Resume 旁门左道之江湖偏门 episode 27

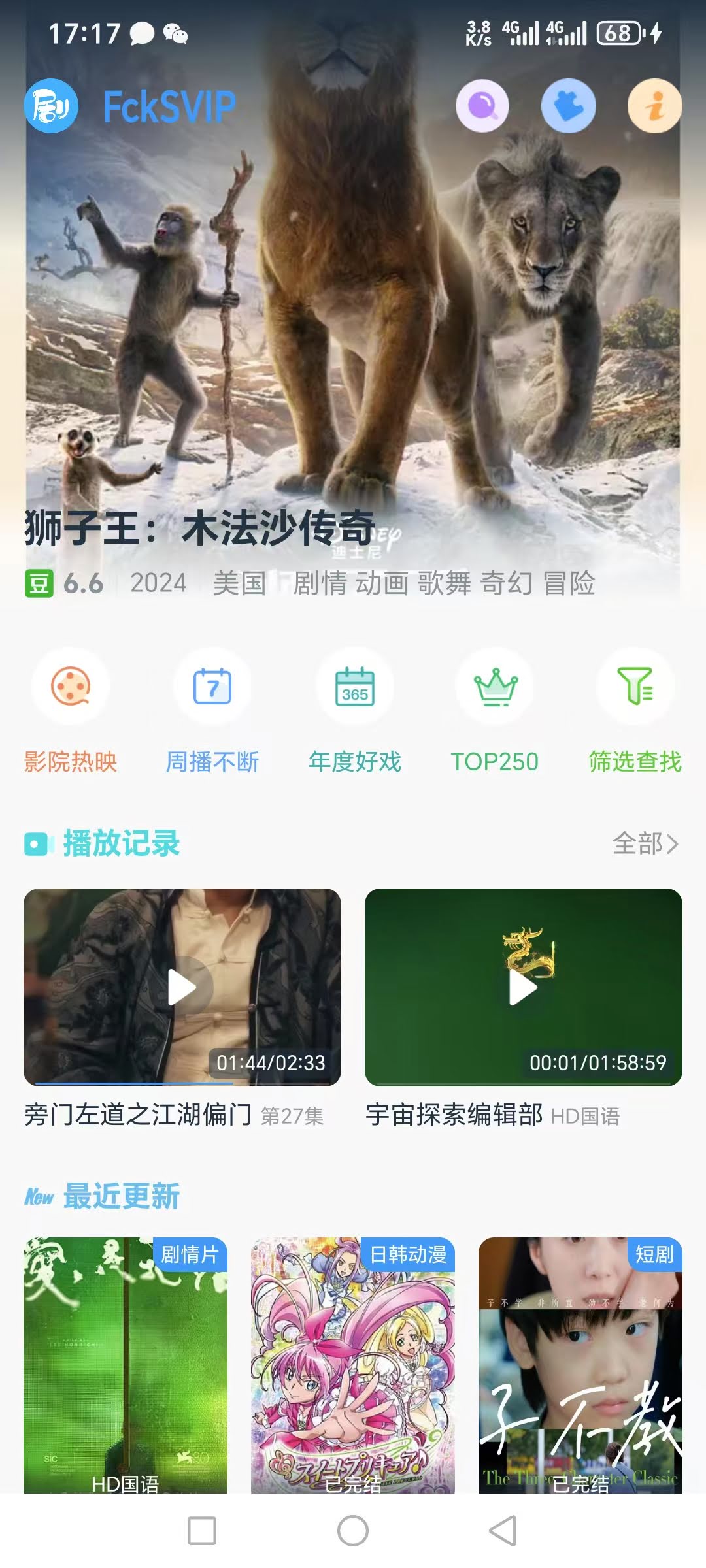pyautogui.click(x=182, y=987)
